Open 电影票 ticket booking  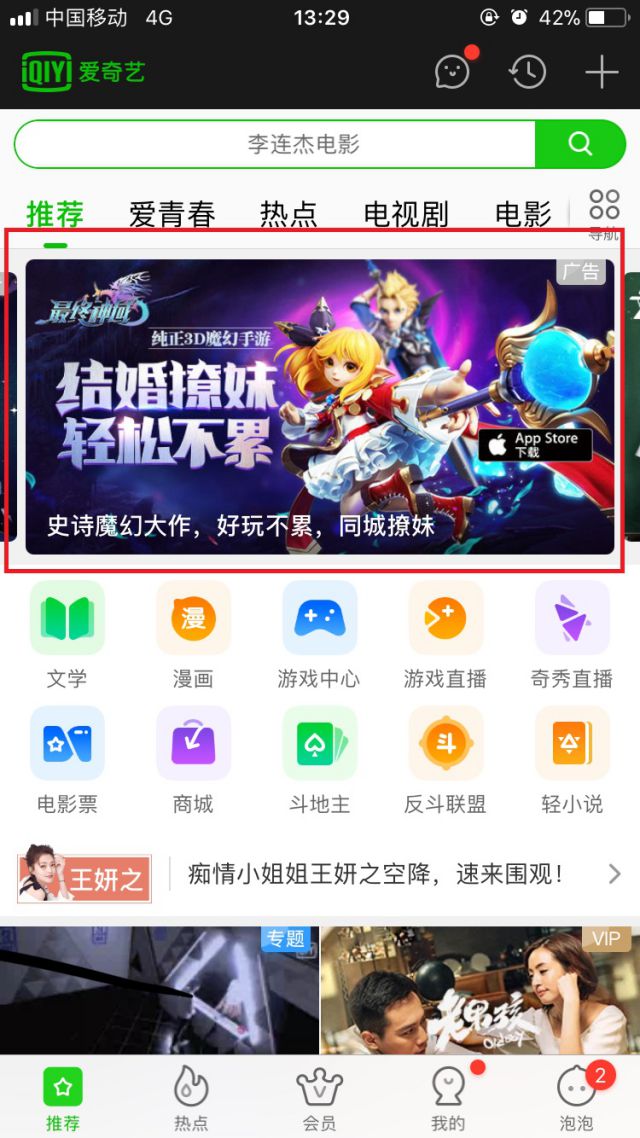coord(67,760)
